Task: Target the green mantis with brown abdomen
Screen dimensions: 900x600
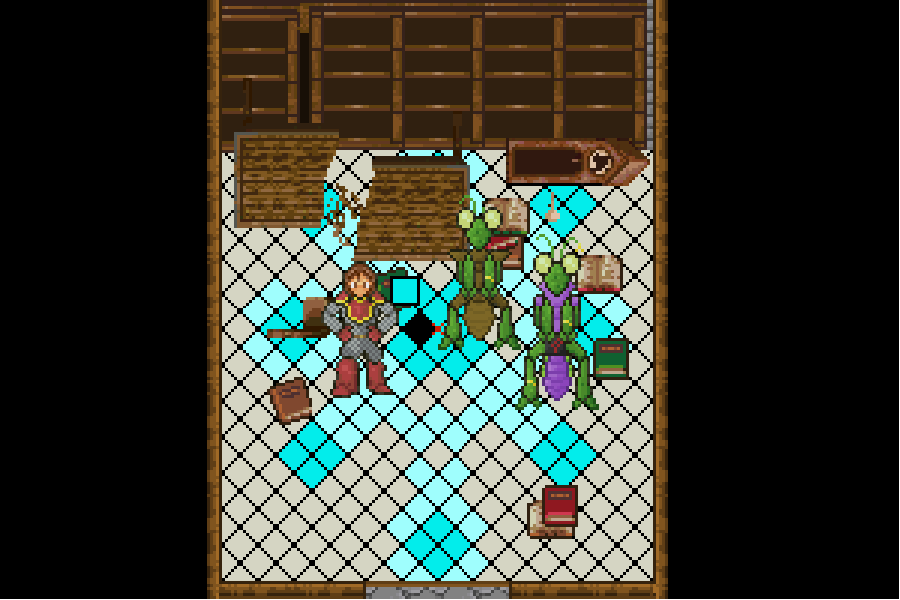Action: [x=479, y=280]
